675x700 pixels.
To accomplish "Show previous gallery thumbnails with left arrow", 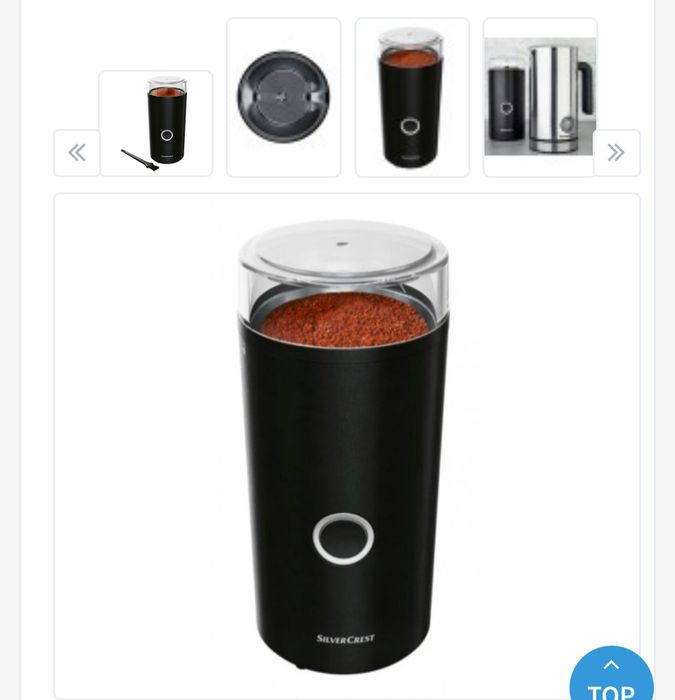I will (77, 153).
